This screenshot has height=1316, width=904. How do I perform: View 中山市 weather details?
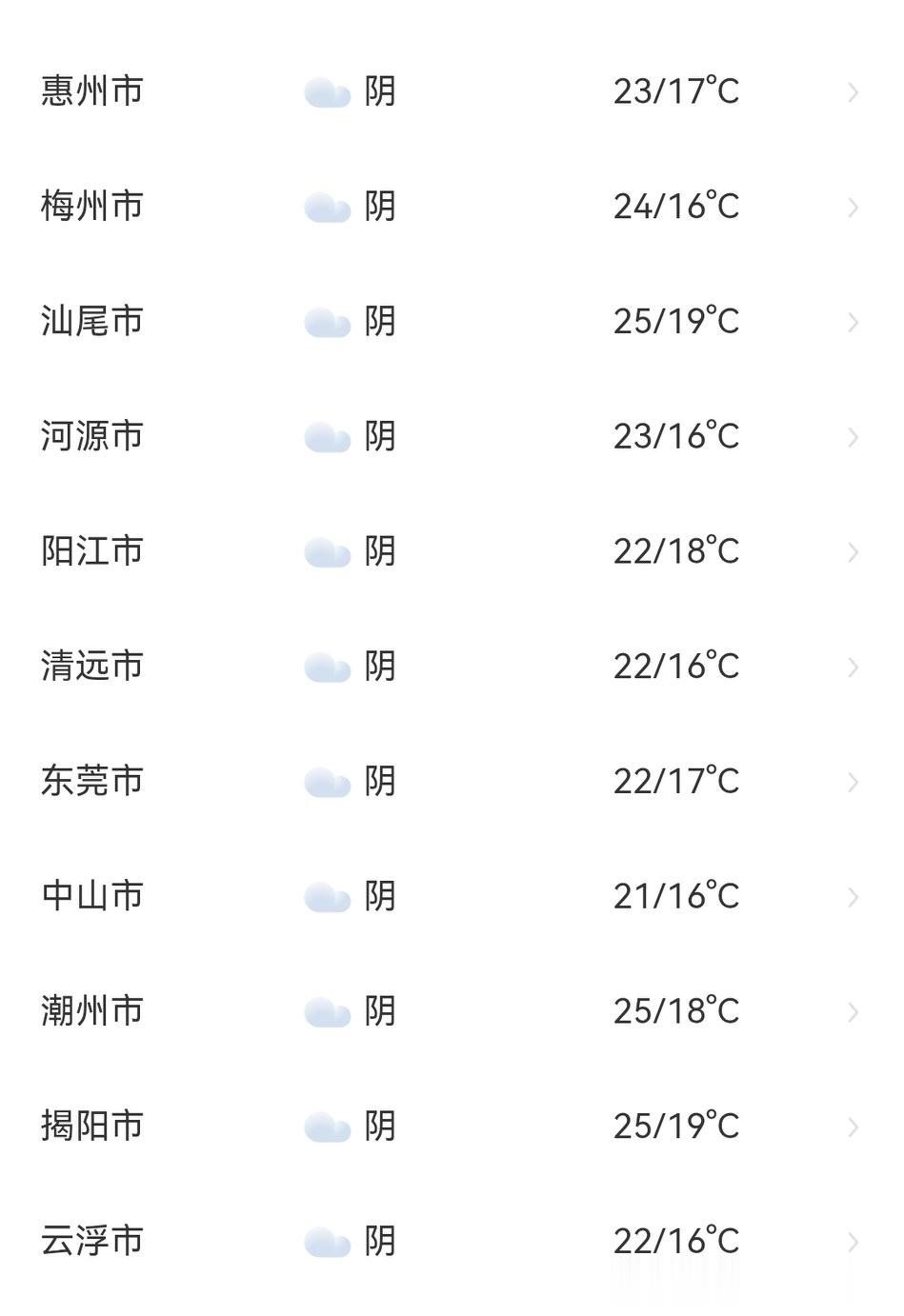coord(92,896)
